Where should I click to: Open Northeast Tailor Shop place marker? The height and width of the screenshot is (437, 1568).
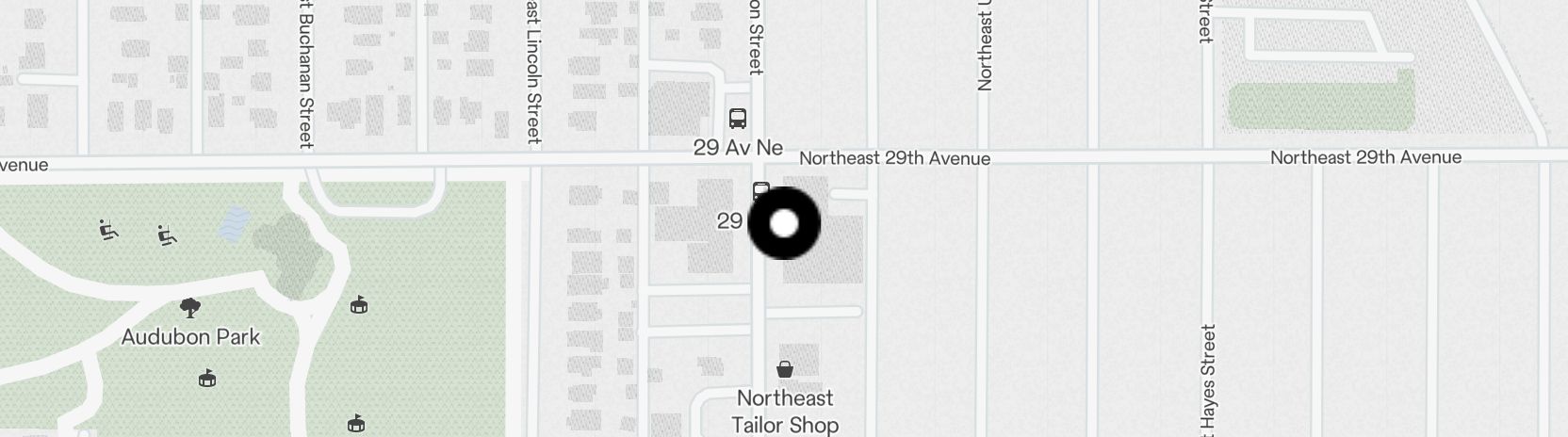[784, 369]
